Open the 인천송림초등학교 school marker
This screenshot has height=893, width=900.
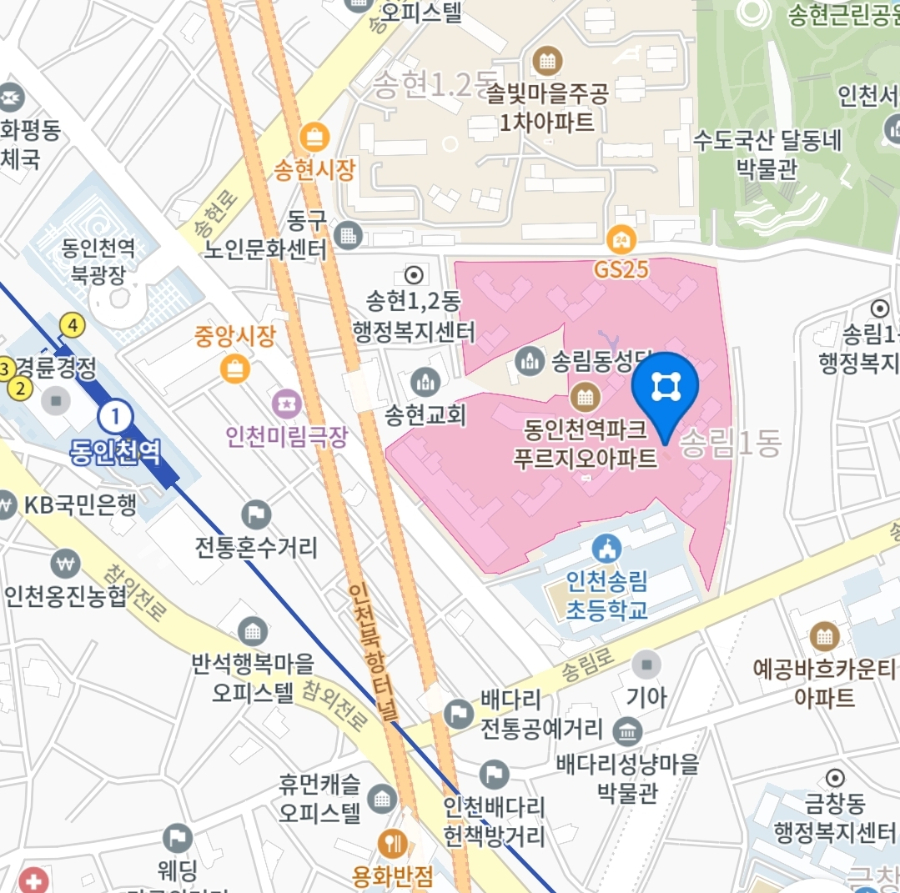pos(606,548)
